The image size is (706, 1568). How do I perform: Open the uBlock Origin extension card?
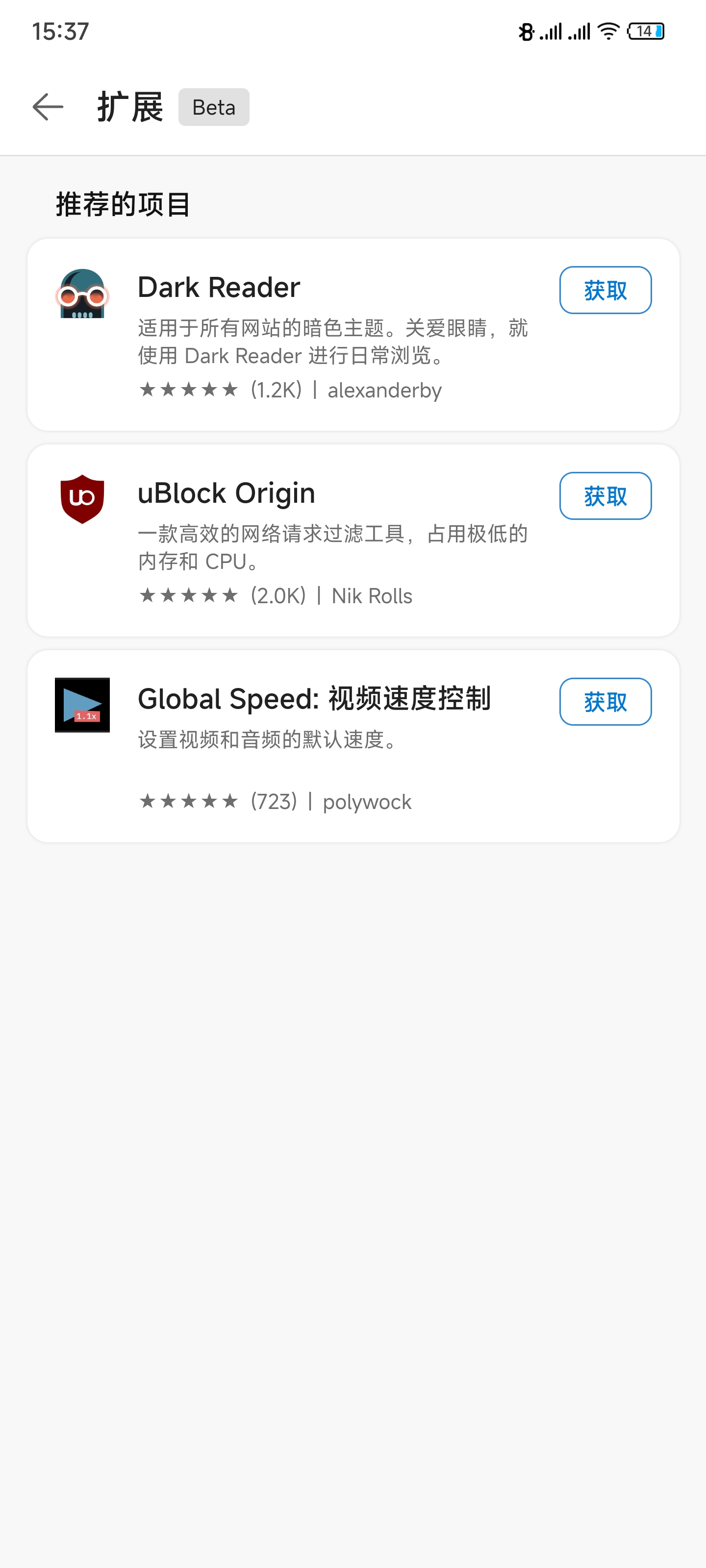304,542
